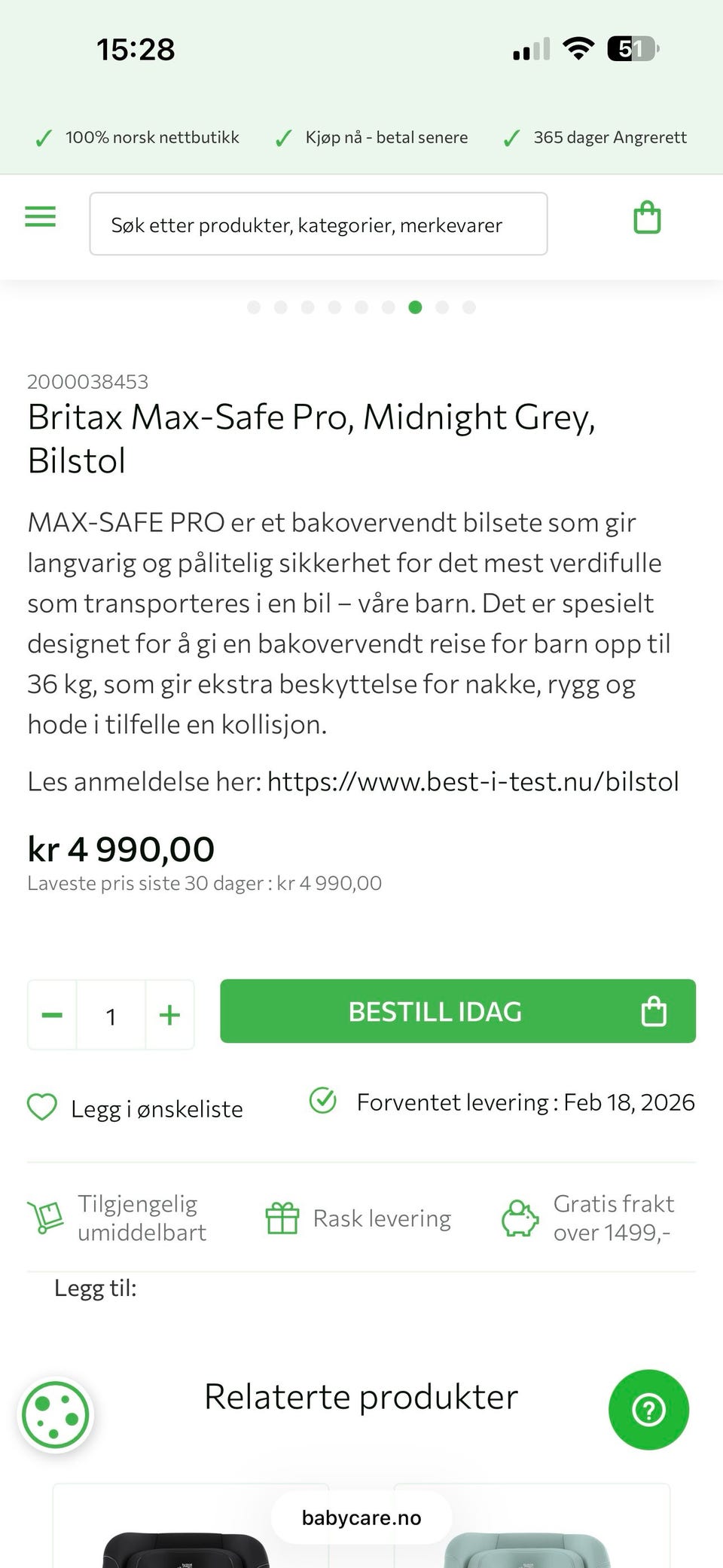Click the BESTILL IDAG order button

tap(435, 1012)
